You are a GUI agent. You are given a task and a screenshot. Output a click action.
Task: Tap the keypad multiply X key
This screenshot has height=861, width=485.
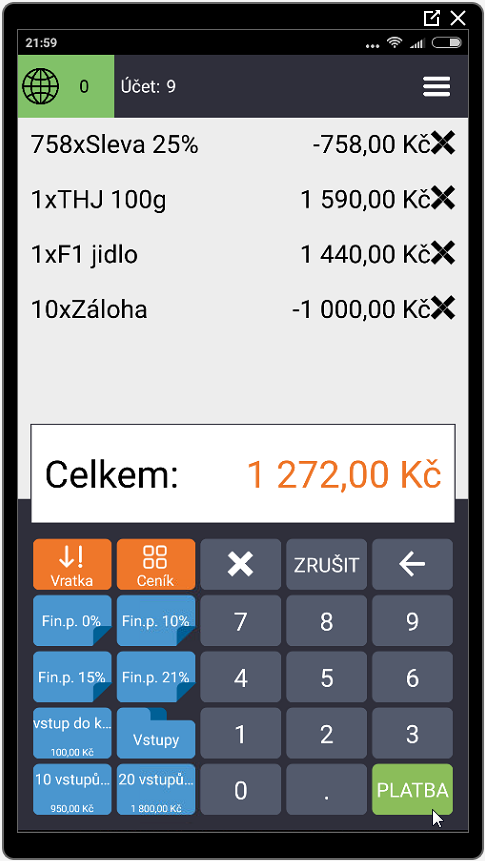pyautogui.click(x=241, y=564)
